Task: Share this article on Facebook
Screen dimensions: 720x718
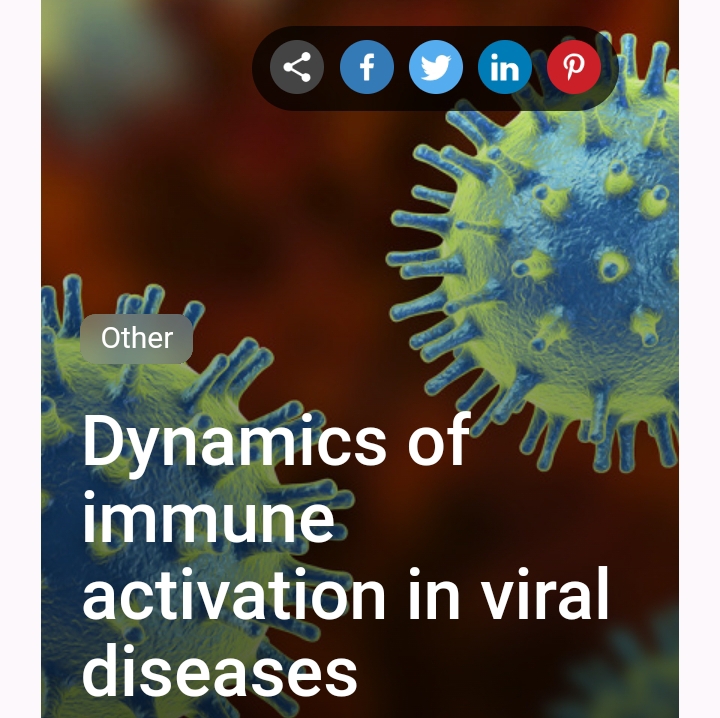Action: [366, 68]
